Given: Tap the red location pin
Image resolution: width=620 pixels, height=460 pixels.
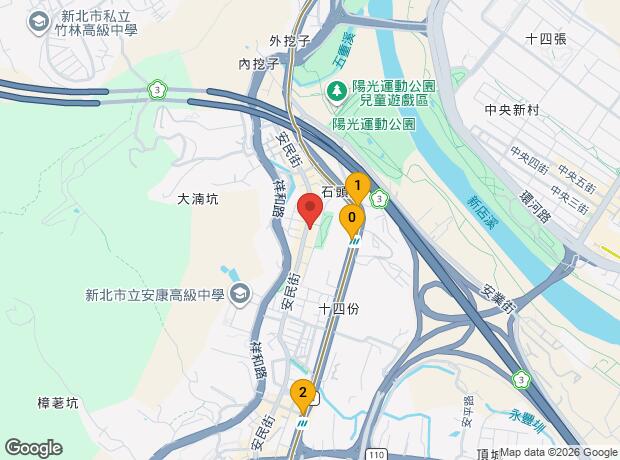Looking at the screenshot, I should [x=310, y=210].
